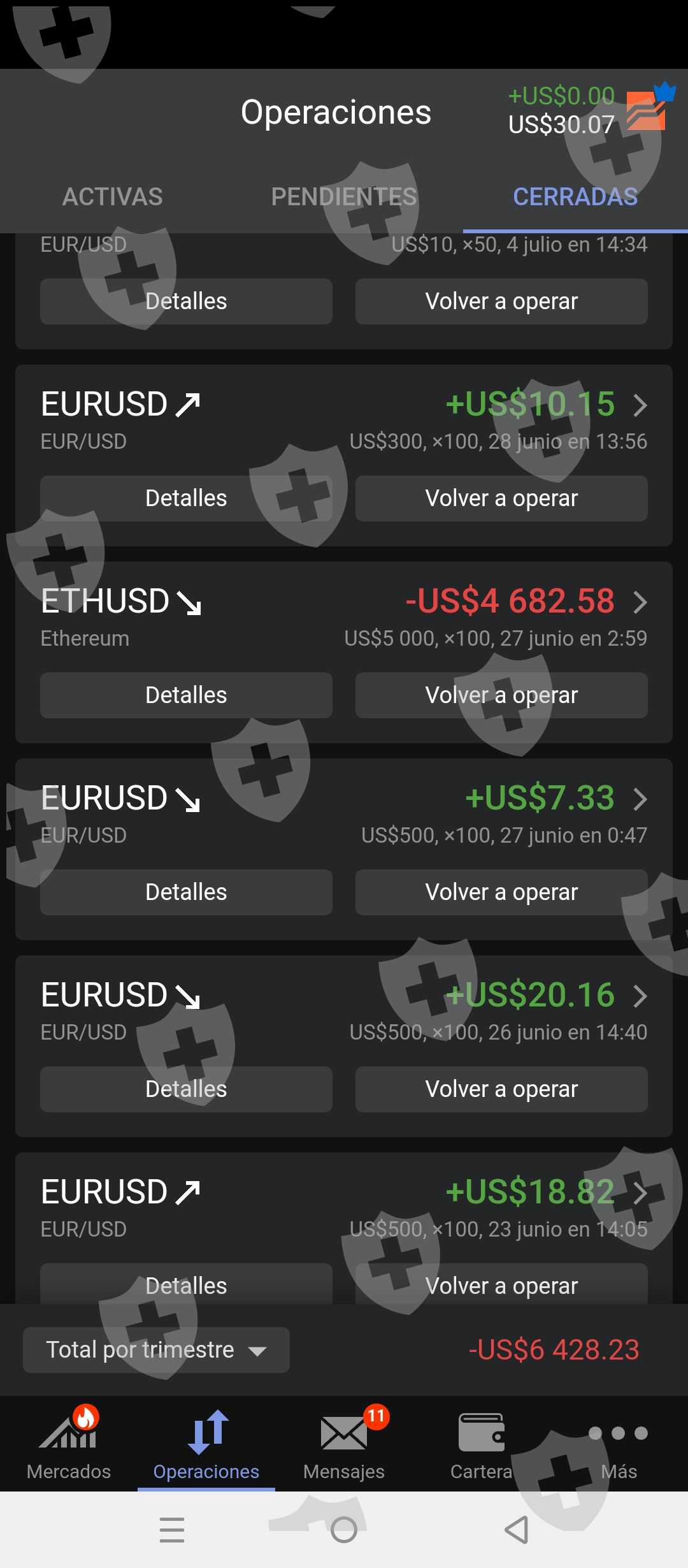
Task: Select the CERRADAS tab
Action: [575, 197]
